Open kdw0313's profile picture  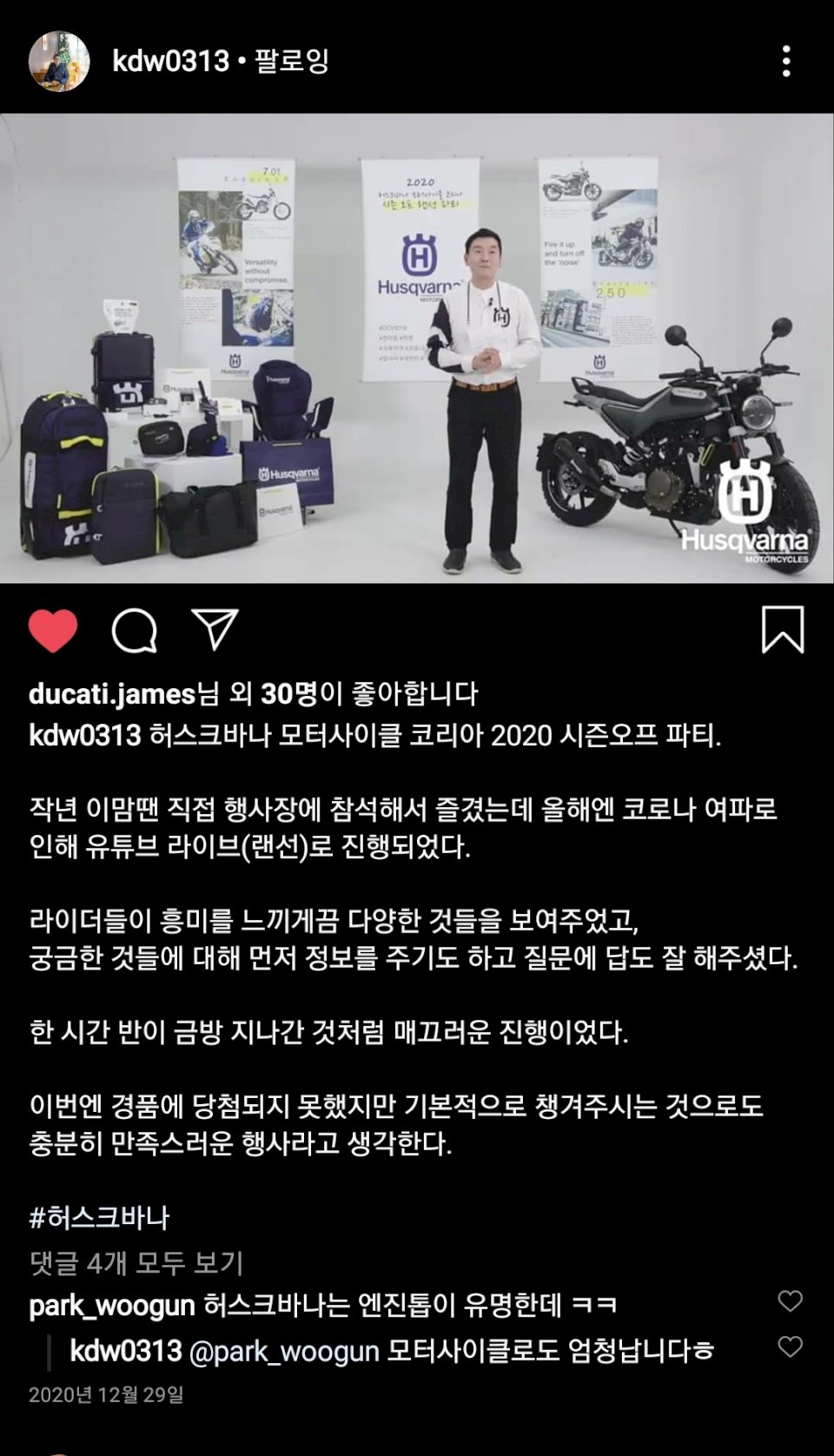click(x=59, y=61)
